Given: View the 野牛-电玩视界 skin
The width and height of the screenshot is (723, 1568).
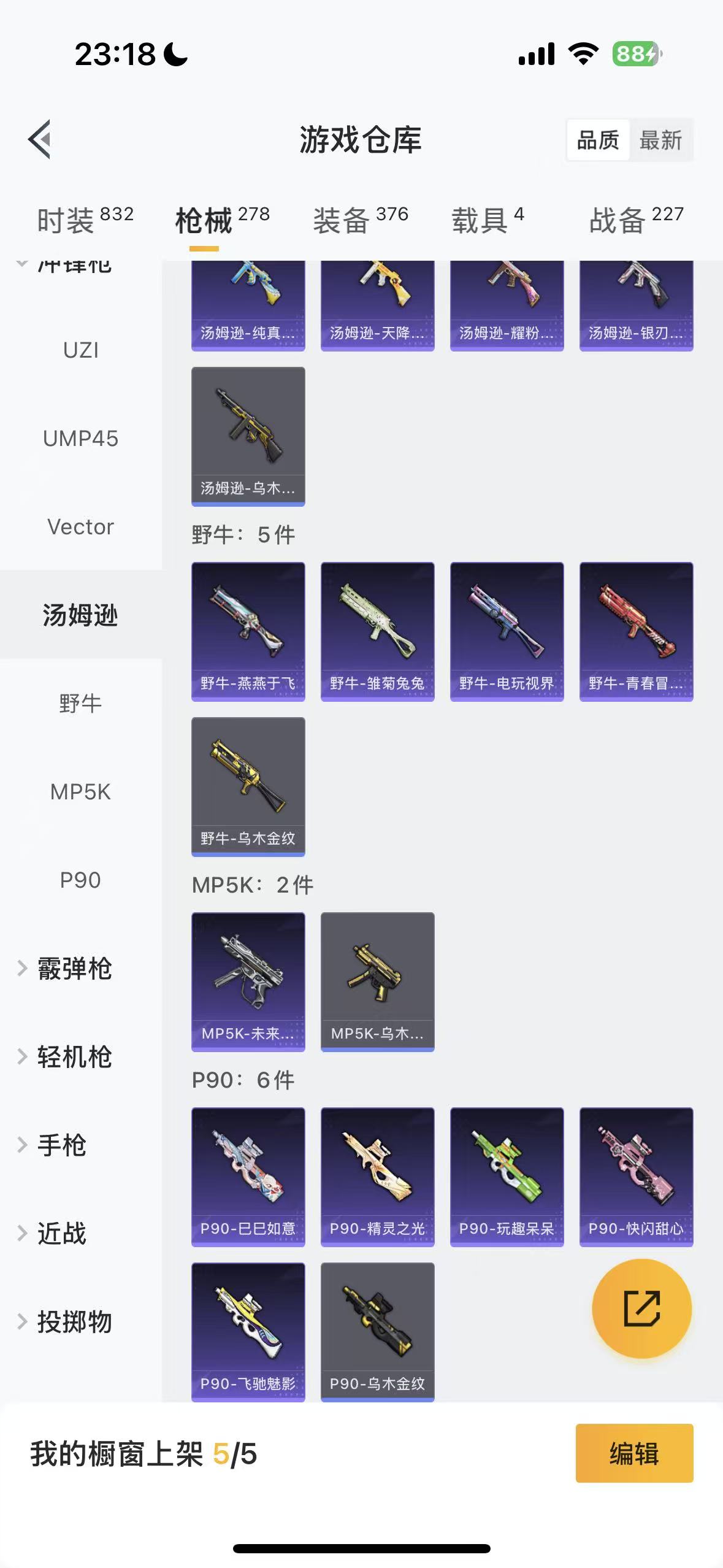Looking at the screenshot, I should click(x=507, y=631).
